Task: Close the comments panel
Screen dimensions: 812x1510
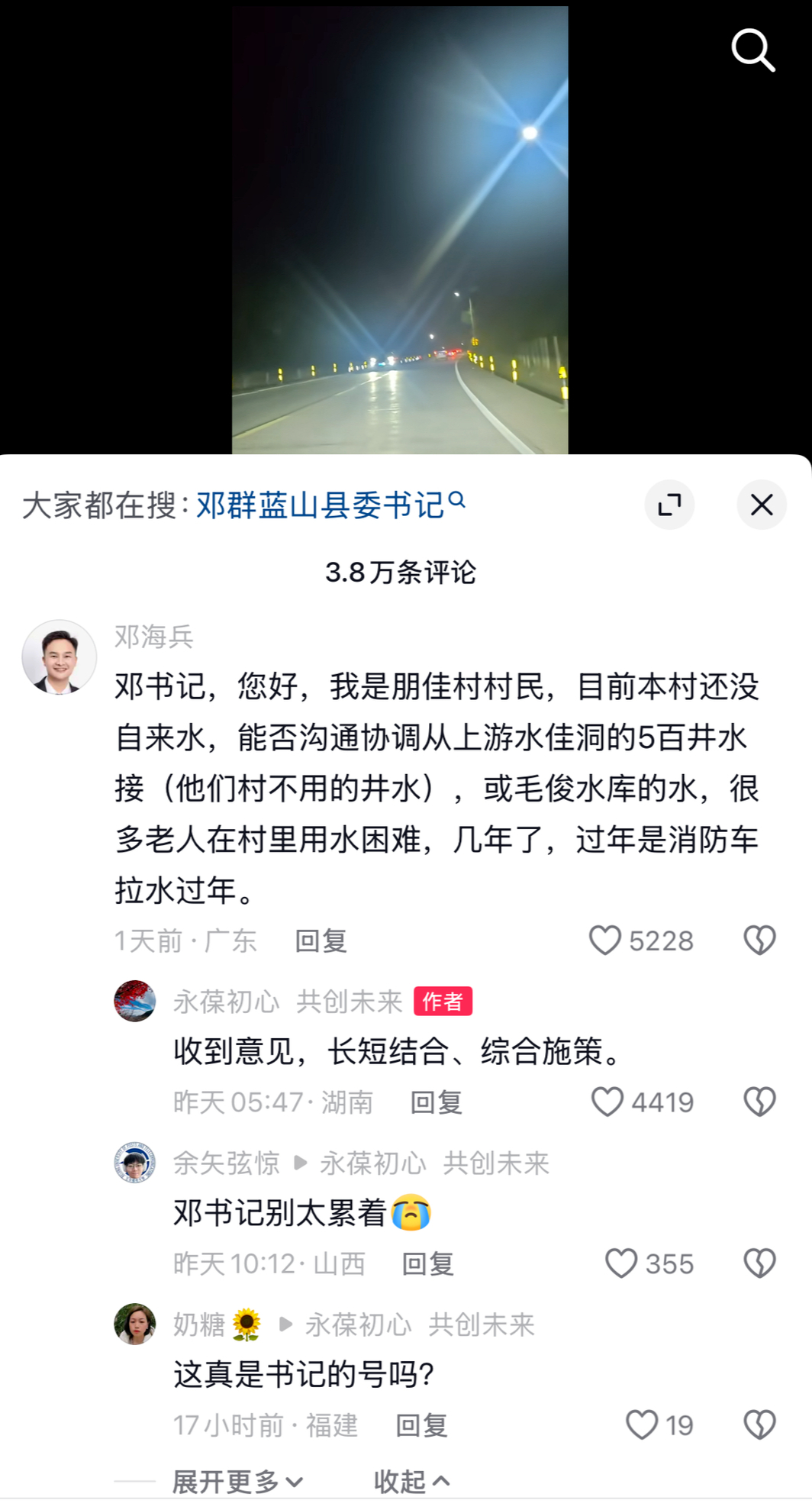Action: click(761, 505)
